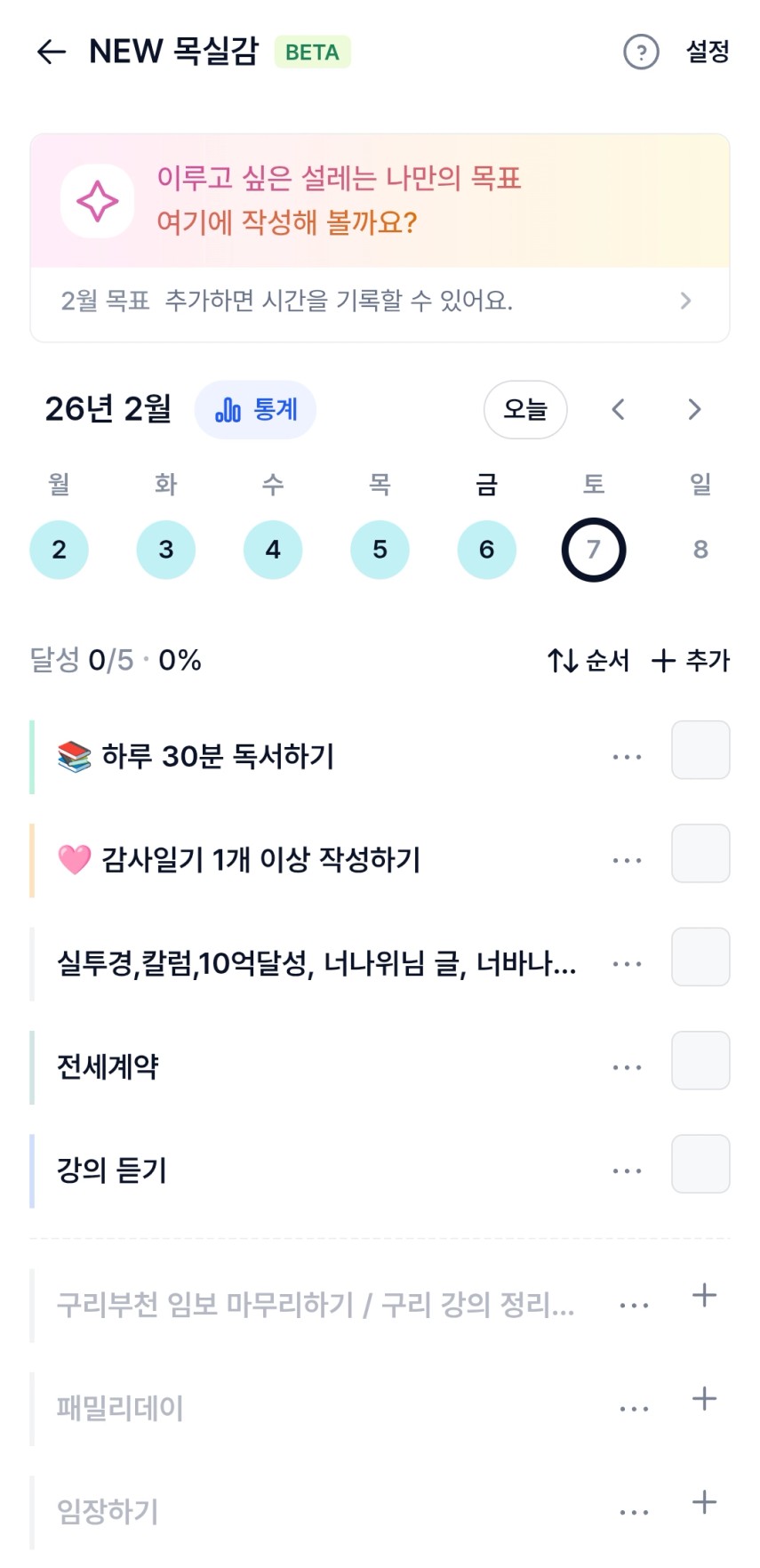760x1568 pixels.
Task: Mark 감사일기 1개 이상 작성하기 as done
Action: tap(700, 854)
